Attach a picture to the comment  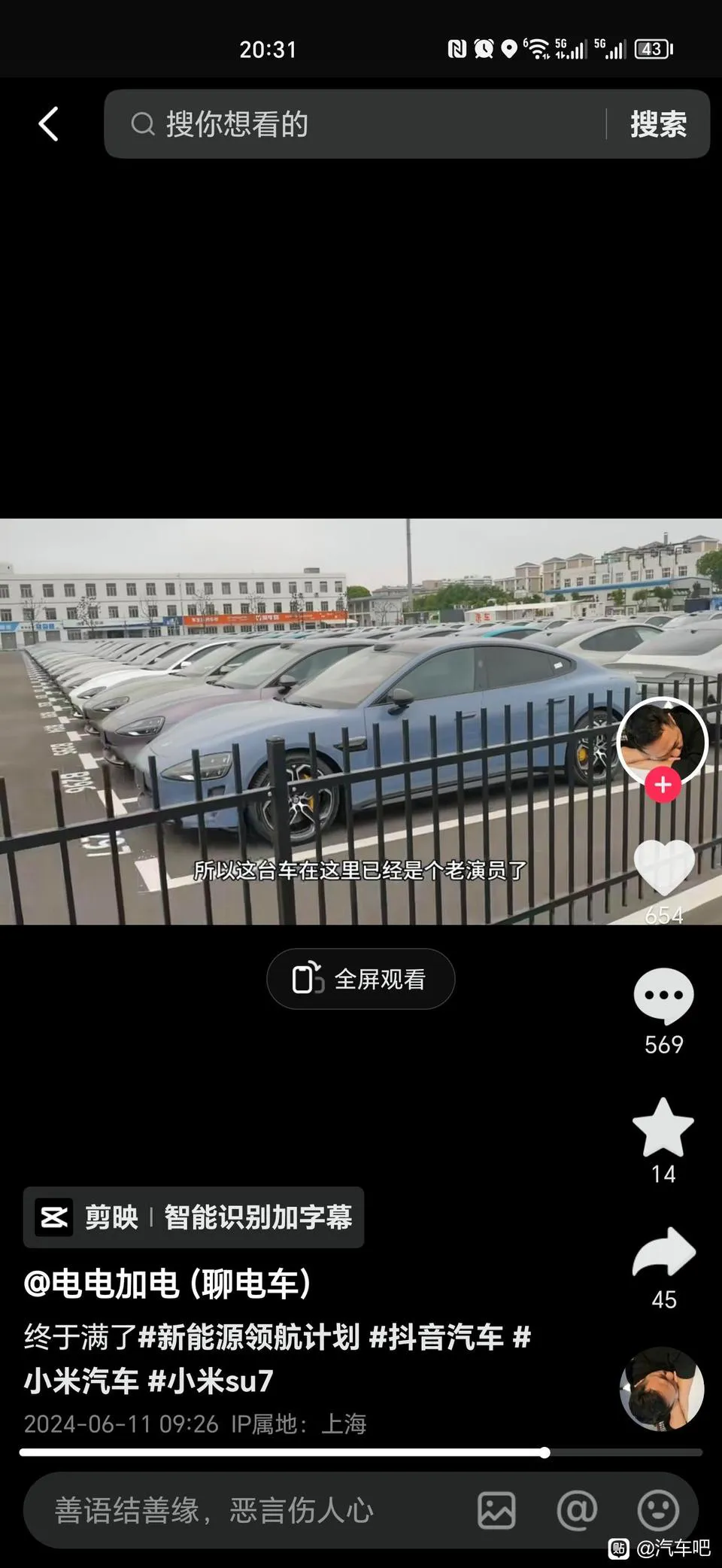[496, 1510]
